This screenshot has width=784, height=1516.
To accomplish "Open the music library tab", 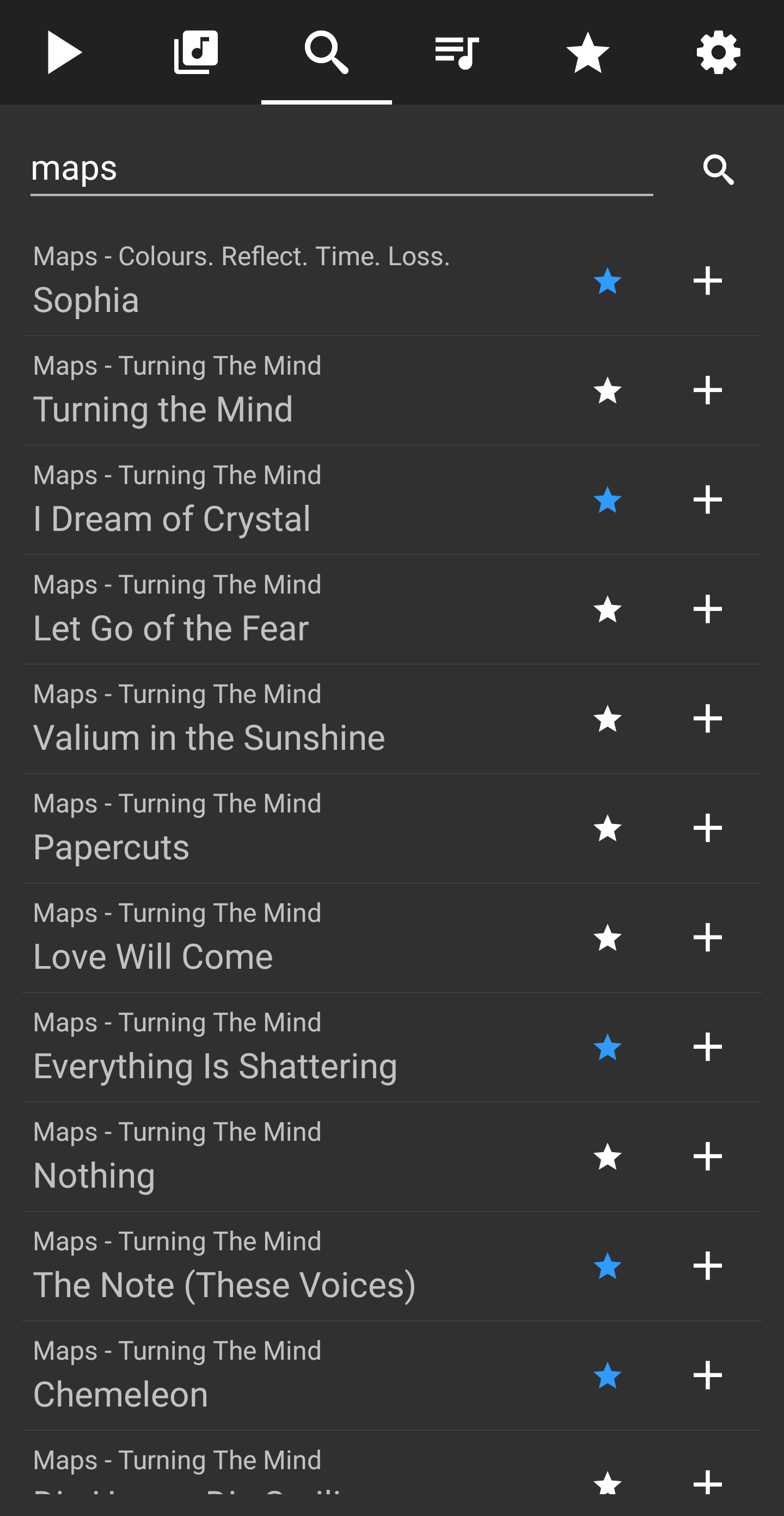I will (195, 53).
